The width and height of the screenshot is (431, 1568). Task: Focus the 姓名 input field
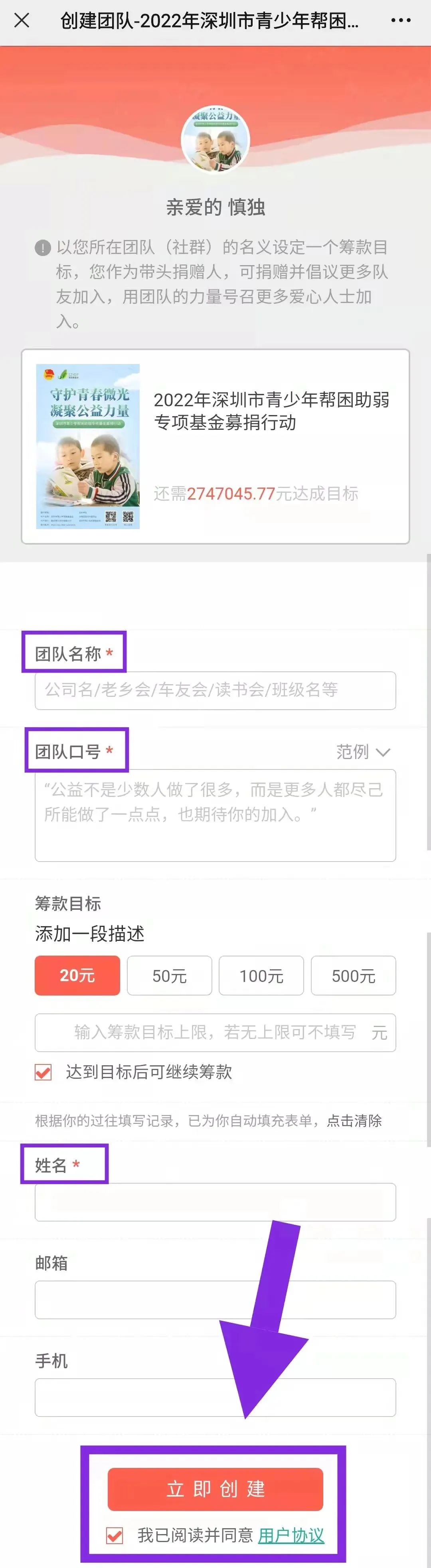tap(215, 1202)
